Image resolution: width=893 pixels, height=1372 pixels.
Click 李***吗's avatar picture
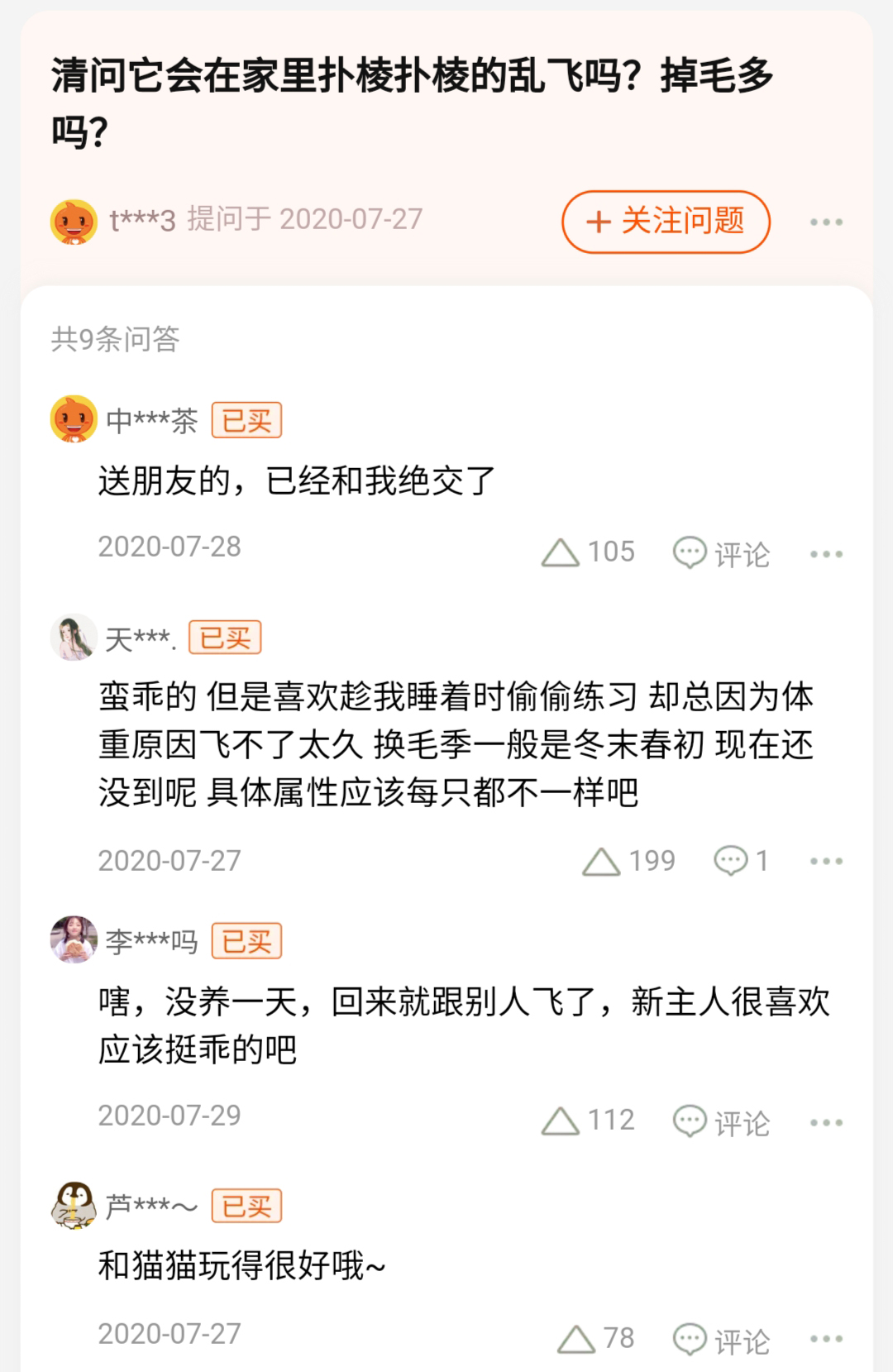point(74,941)
